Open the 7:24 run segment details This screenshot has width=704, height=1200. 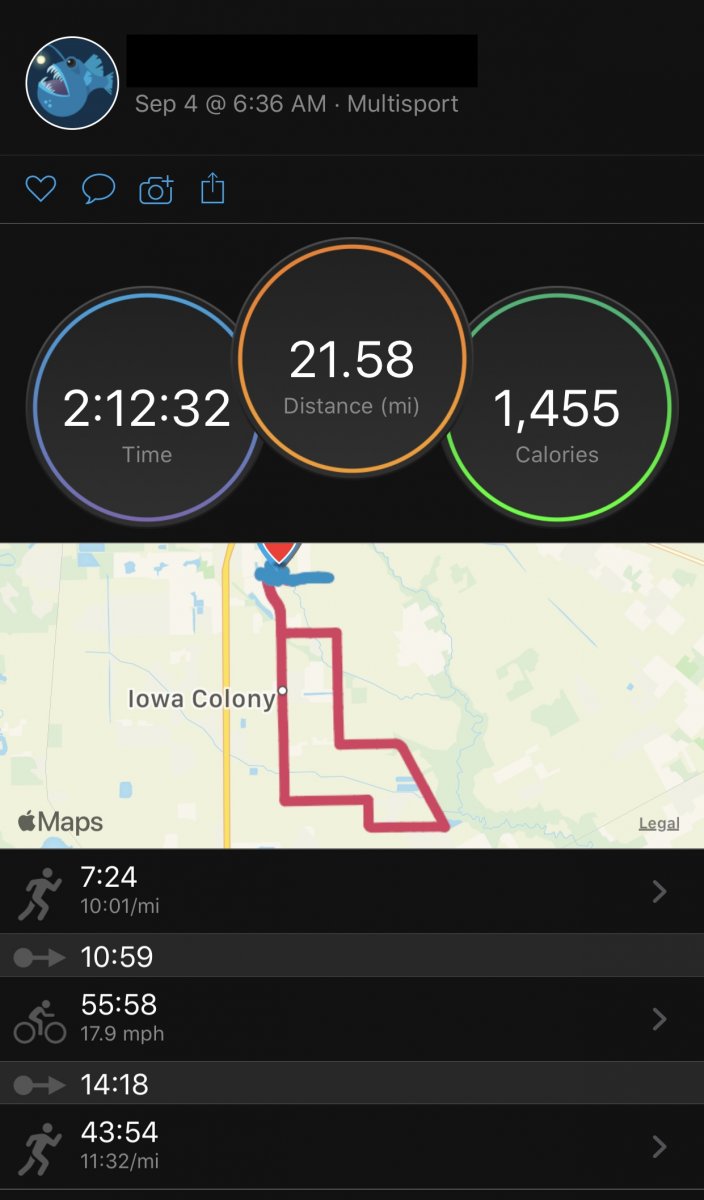(352, 891)
